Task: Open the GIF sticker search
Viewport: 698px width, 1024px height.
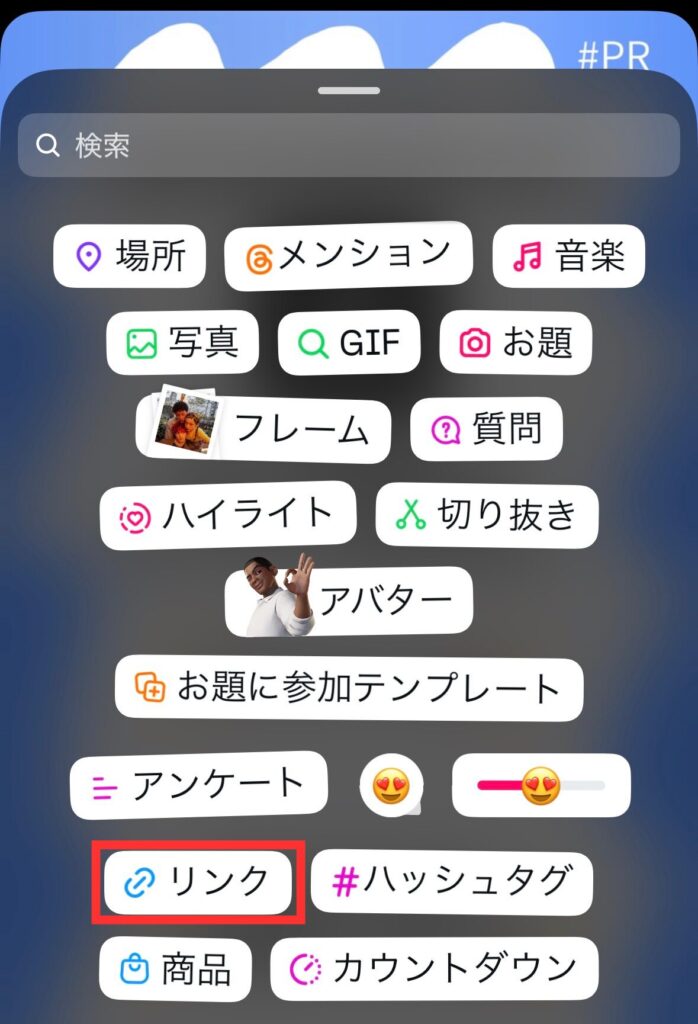Action: pyautogui.click(x=349, y=343)
